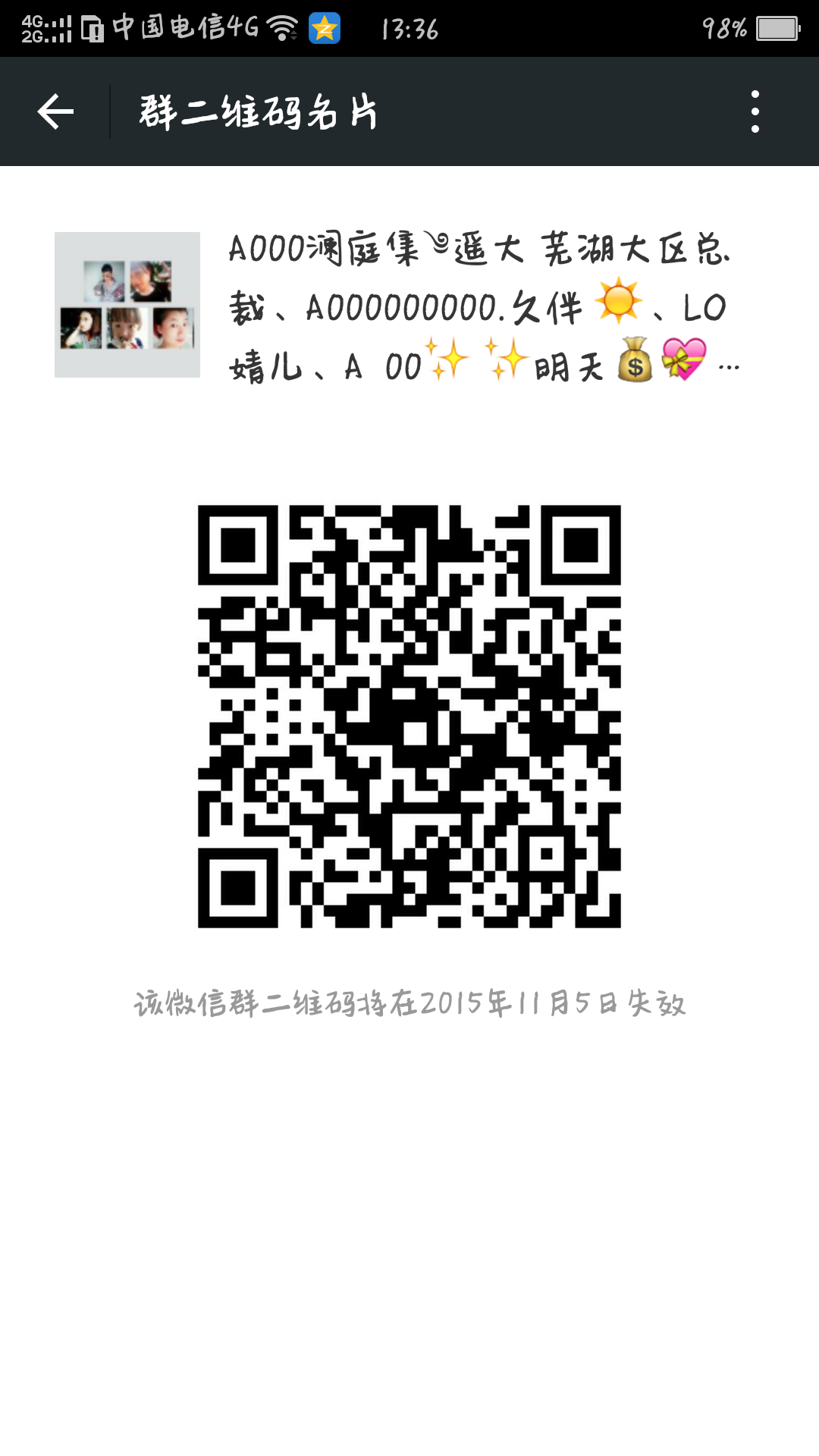819x1456 pixels.
Task: Open the three-dot overflow menu
Action: click(755, 111)
